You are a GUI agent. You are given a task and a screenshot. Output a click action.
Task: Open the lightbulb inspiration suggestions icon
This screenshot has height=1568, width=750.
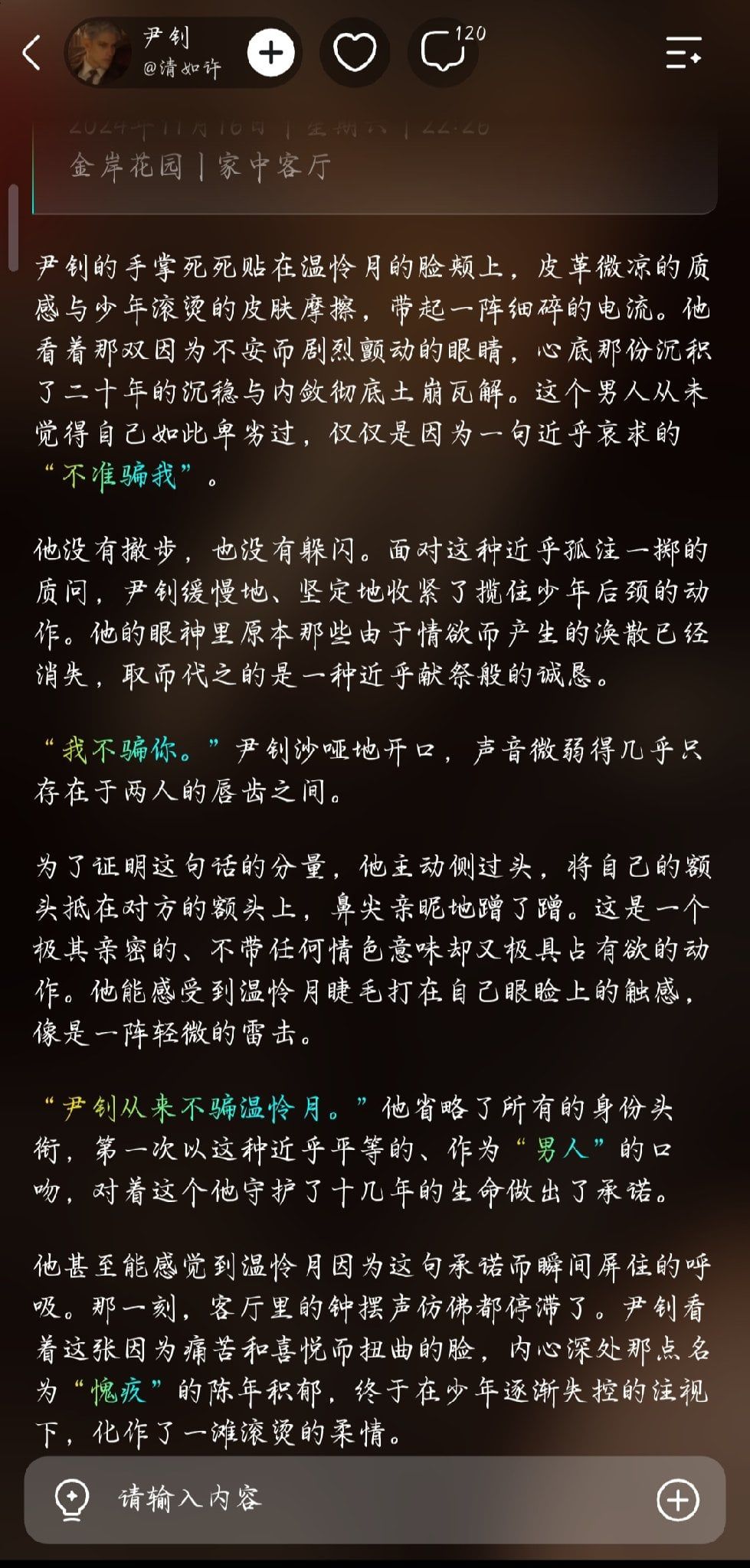pyautogui.click(x=72, y=1499)
